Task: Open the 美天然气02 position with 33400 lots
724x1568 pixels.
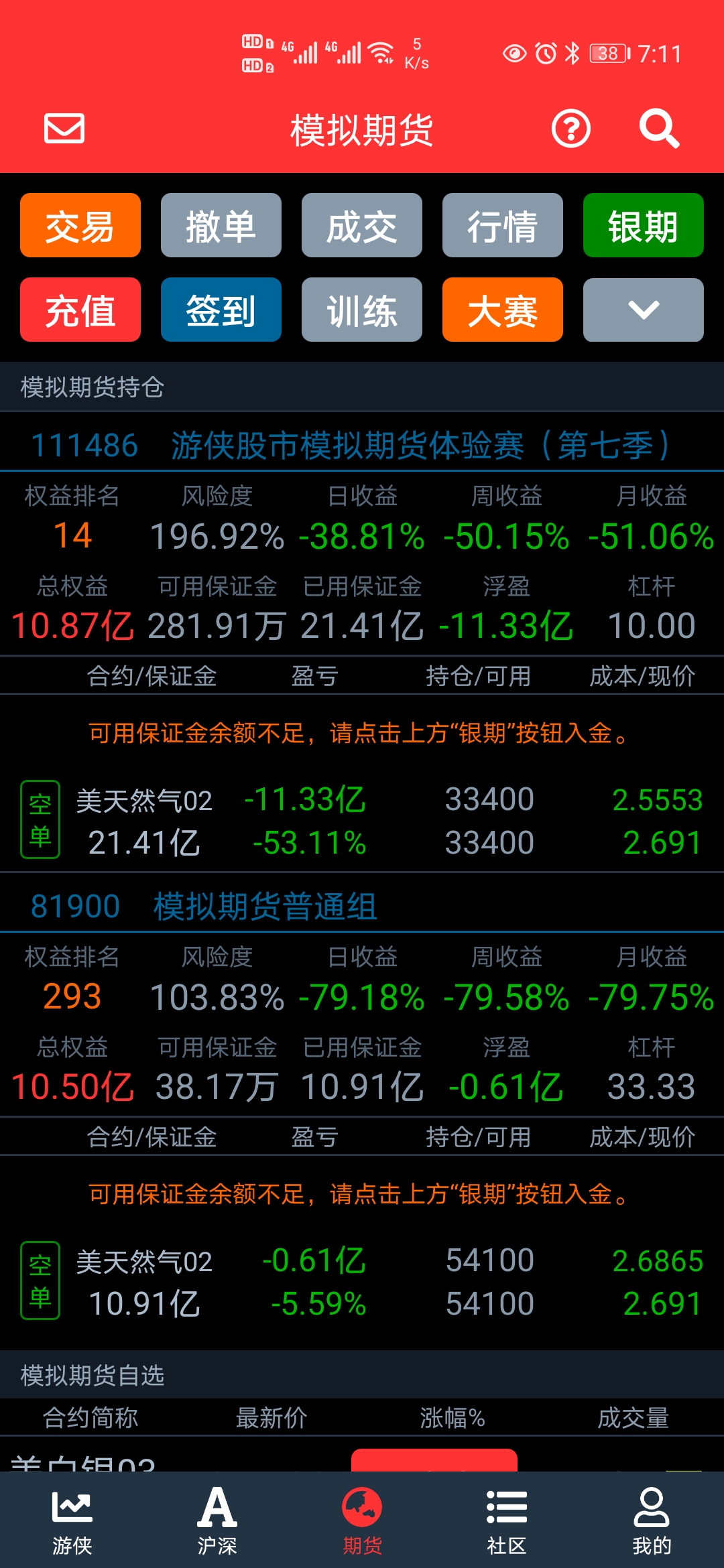Action: pyautogui.click(x=362, y=820)
